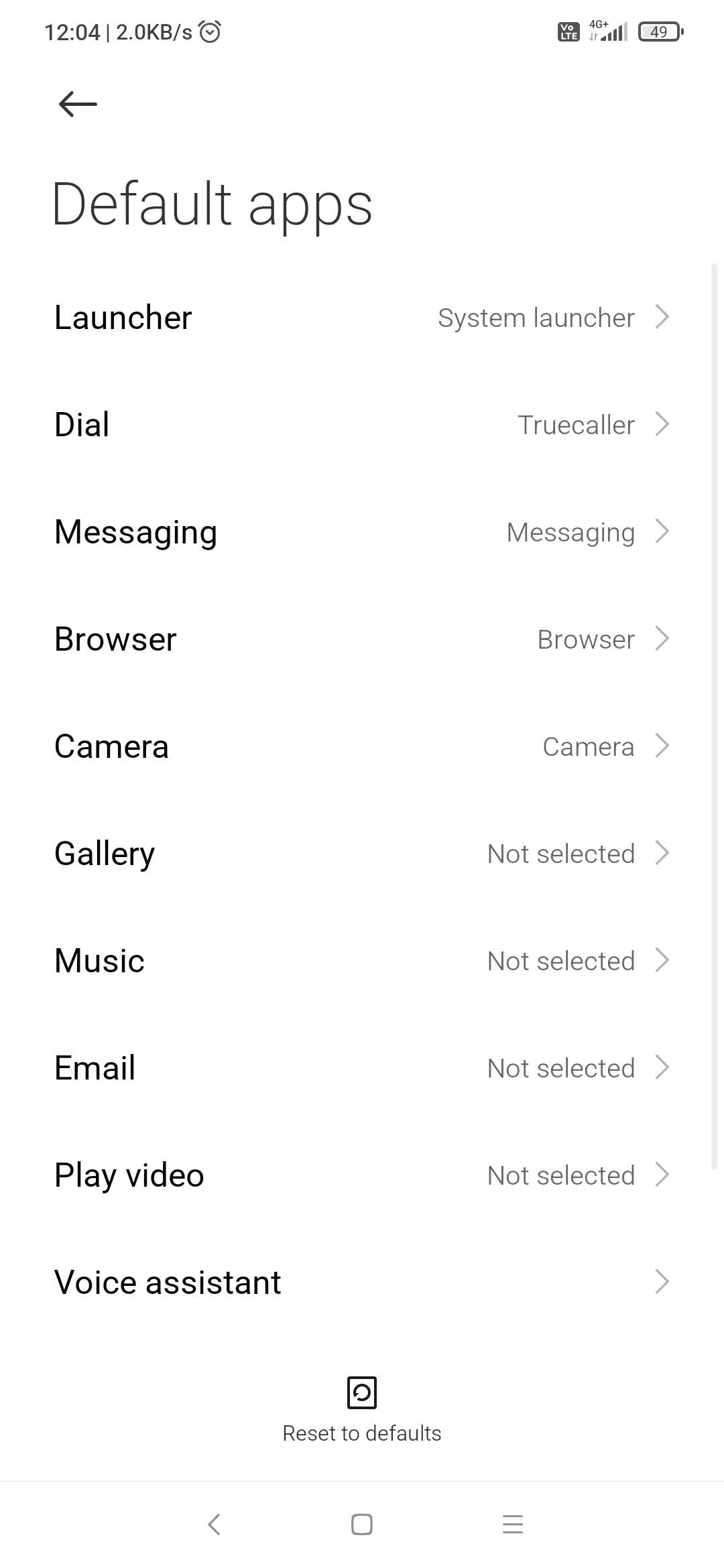This screenshot has height=1568, width=724.
Task: Open the Messaging default setting
Action: 362,532
